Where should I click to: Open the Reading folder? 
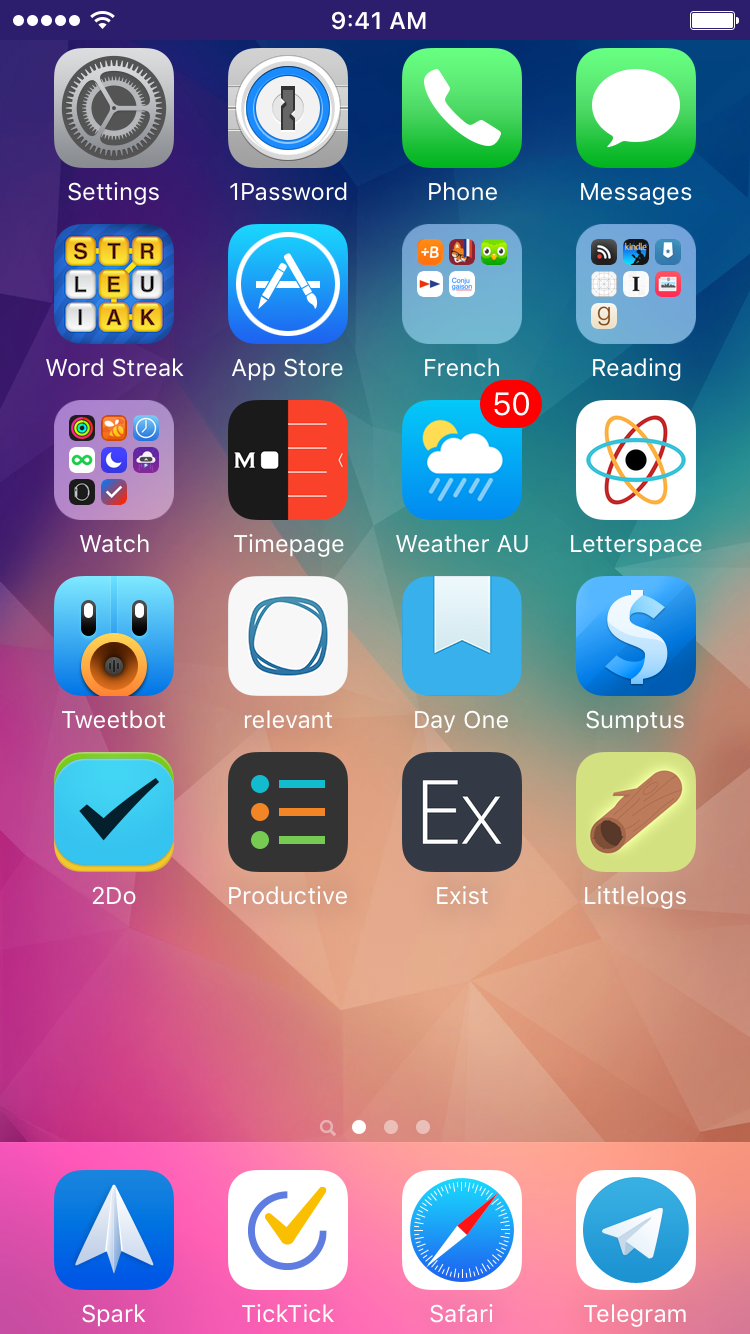(x=635, y=284)
